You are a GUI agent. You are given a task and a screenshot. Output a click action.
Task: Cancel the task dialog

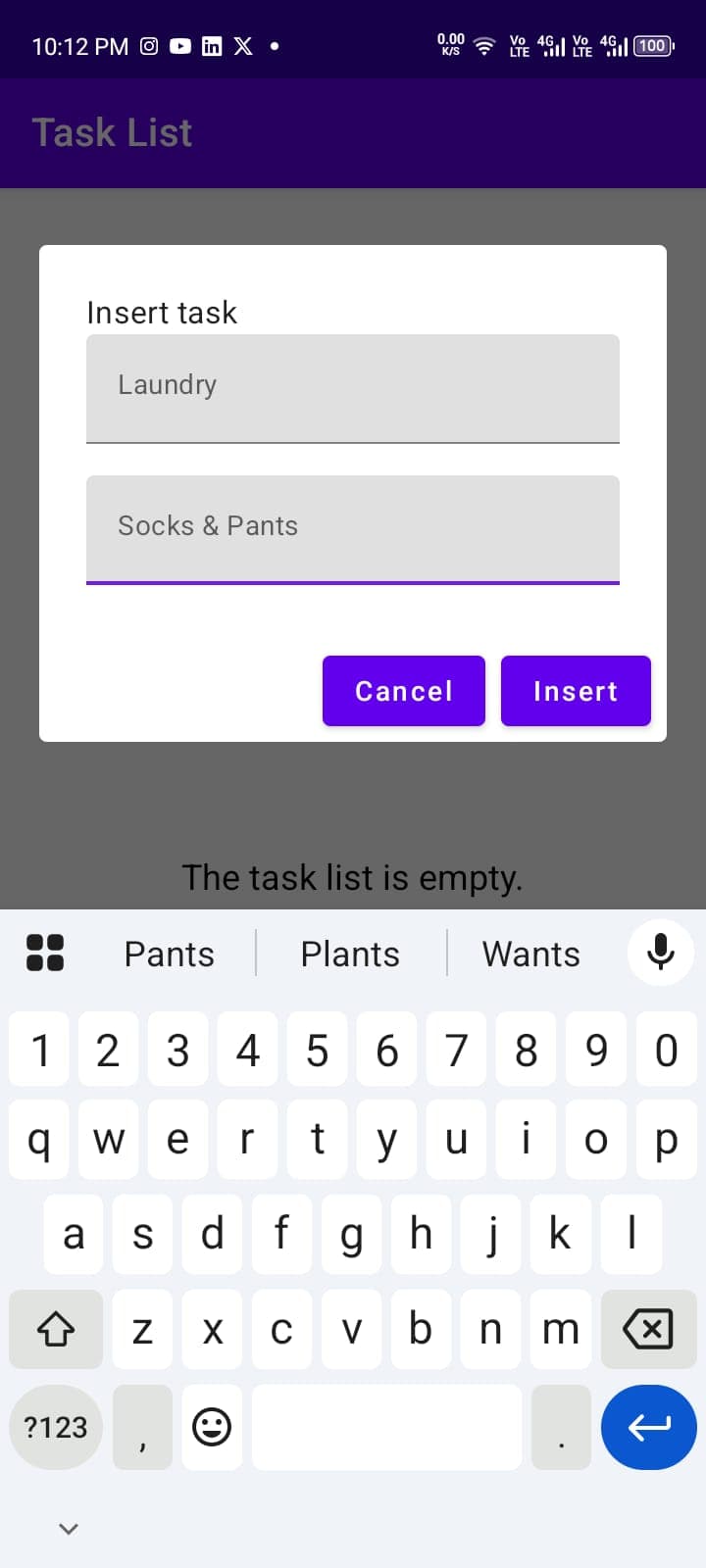(403, 691)
